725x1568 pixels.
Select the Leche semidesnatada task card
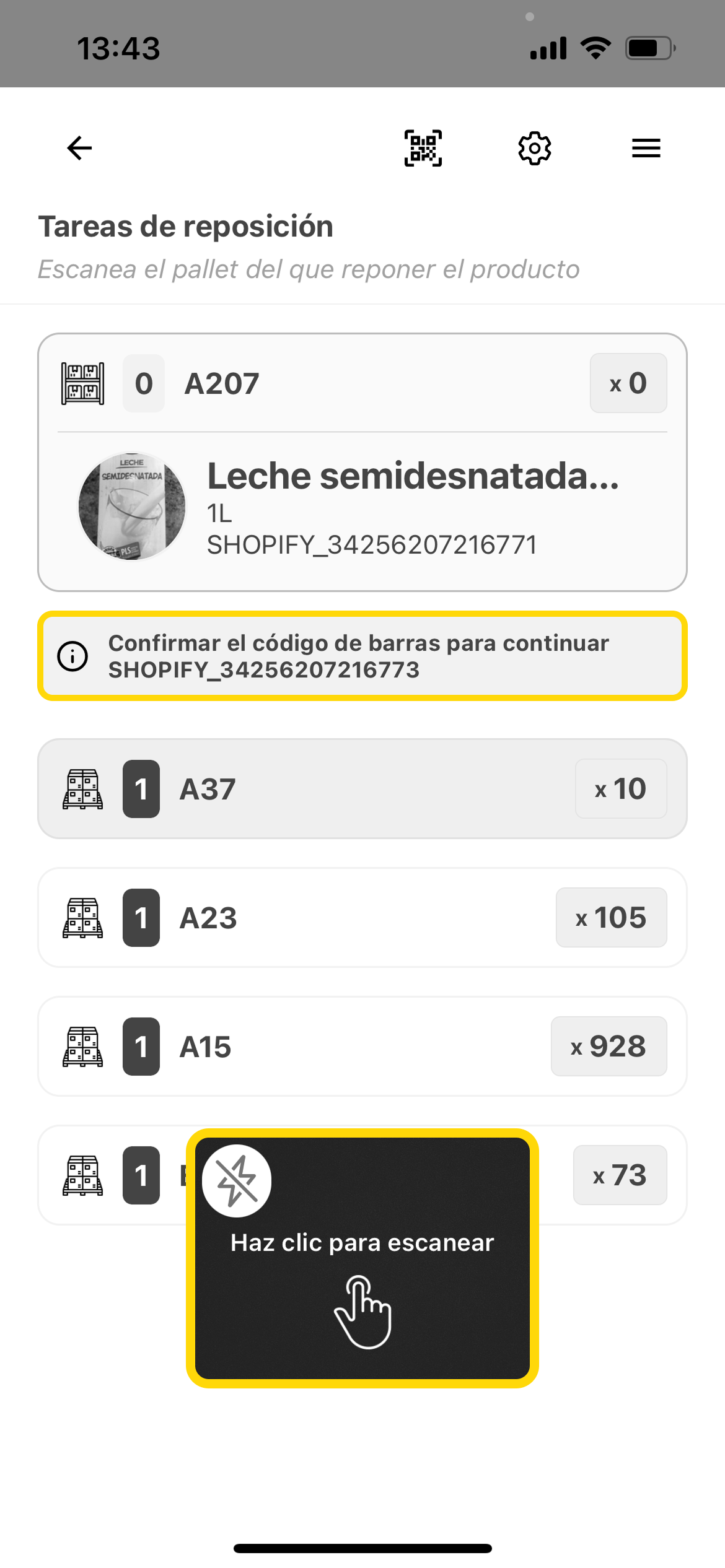coord(362,462)
